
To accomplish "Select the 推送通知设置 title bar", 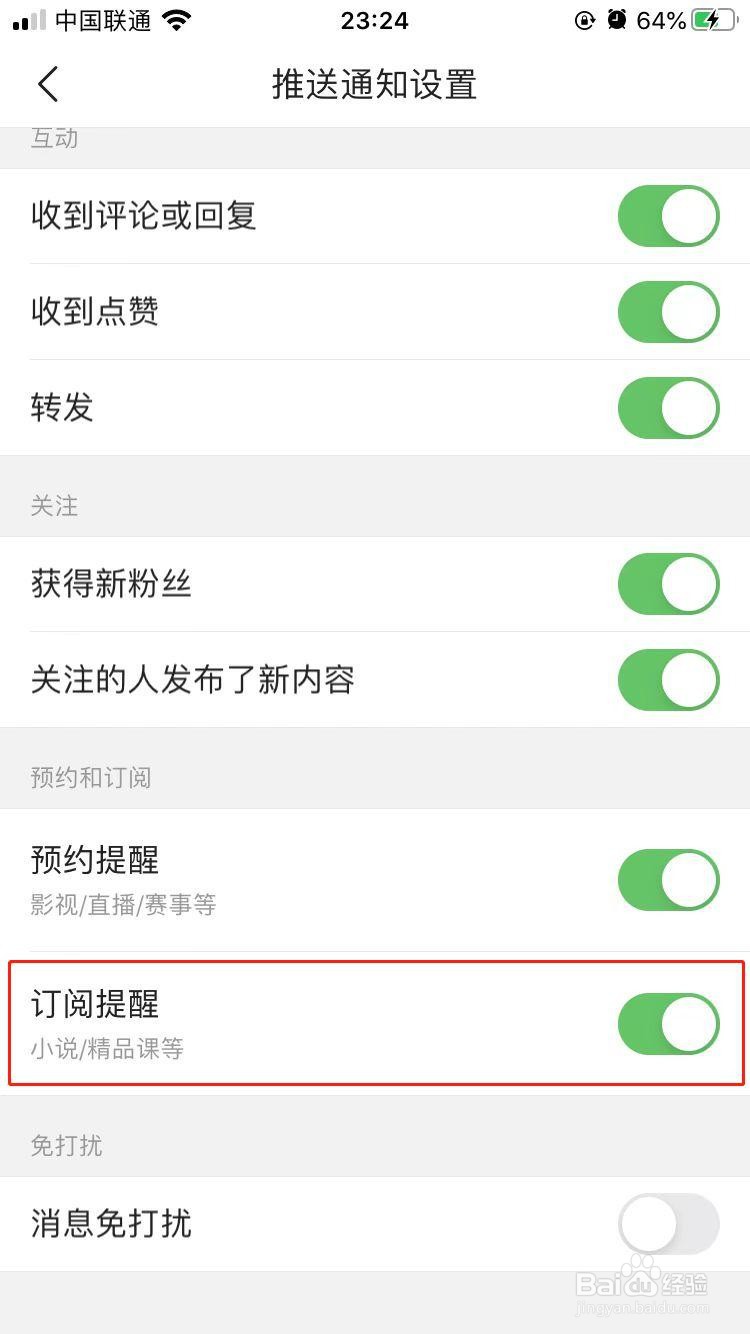I will pyautogui.click(x=375, y=84).
